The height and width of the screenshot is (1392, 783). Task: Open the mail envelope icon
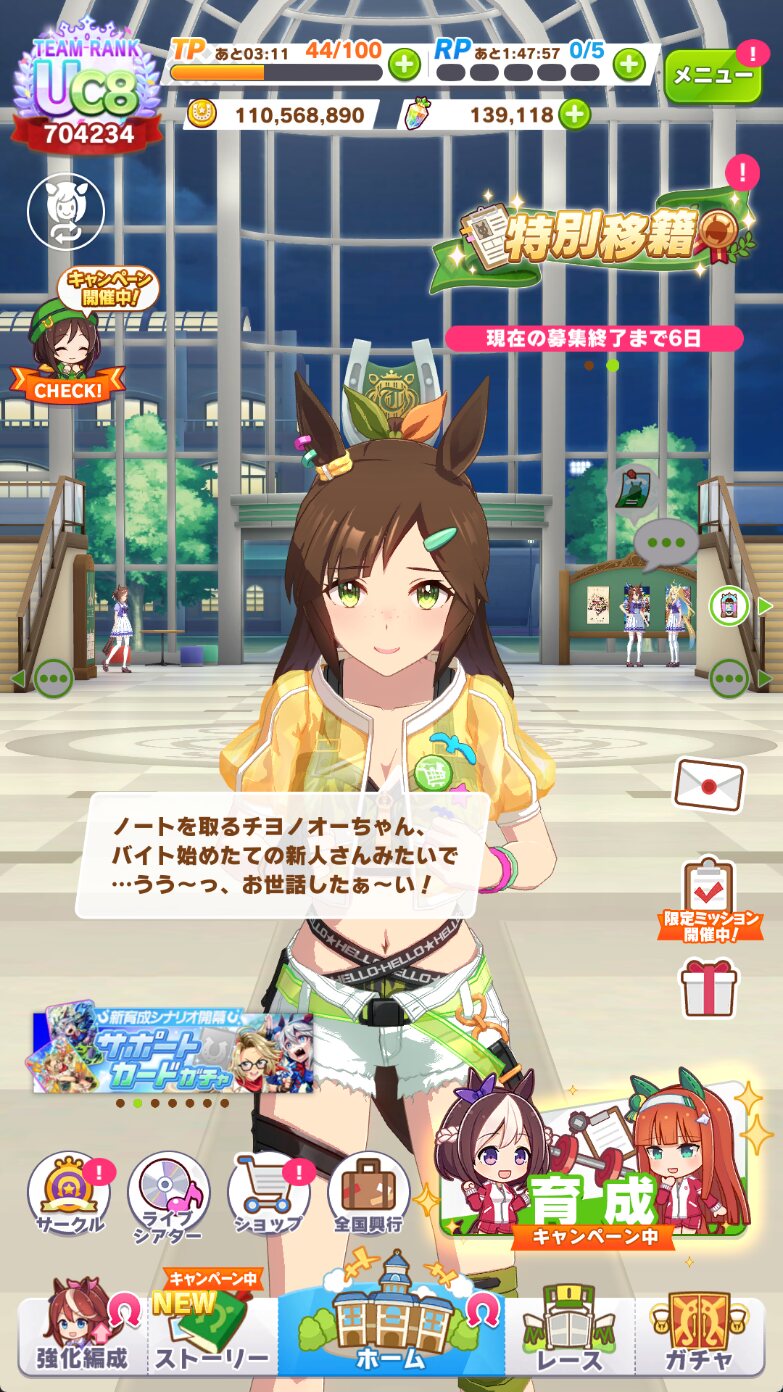709,784
